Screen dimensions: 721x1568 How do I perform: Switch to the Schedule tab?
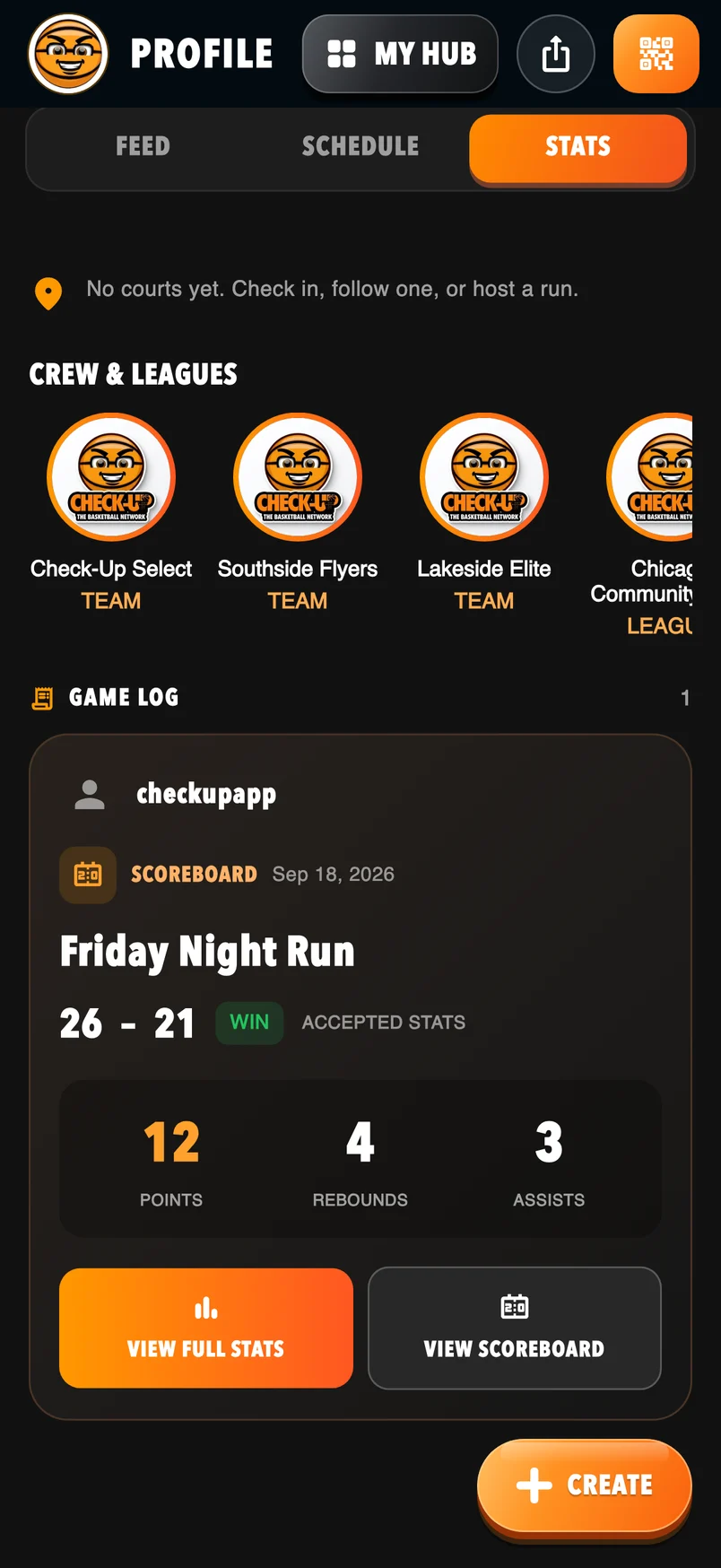[360, 146]
